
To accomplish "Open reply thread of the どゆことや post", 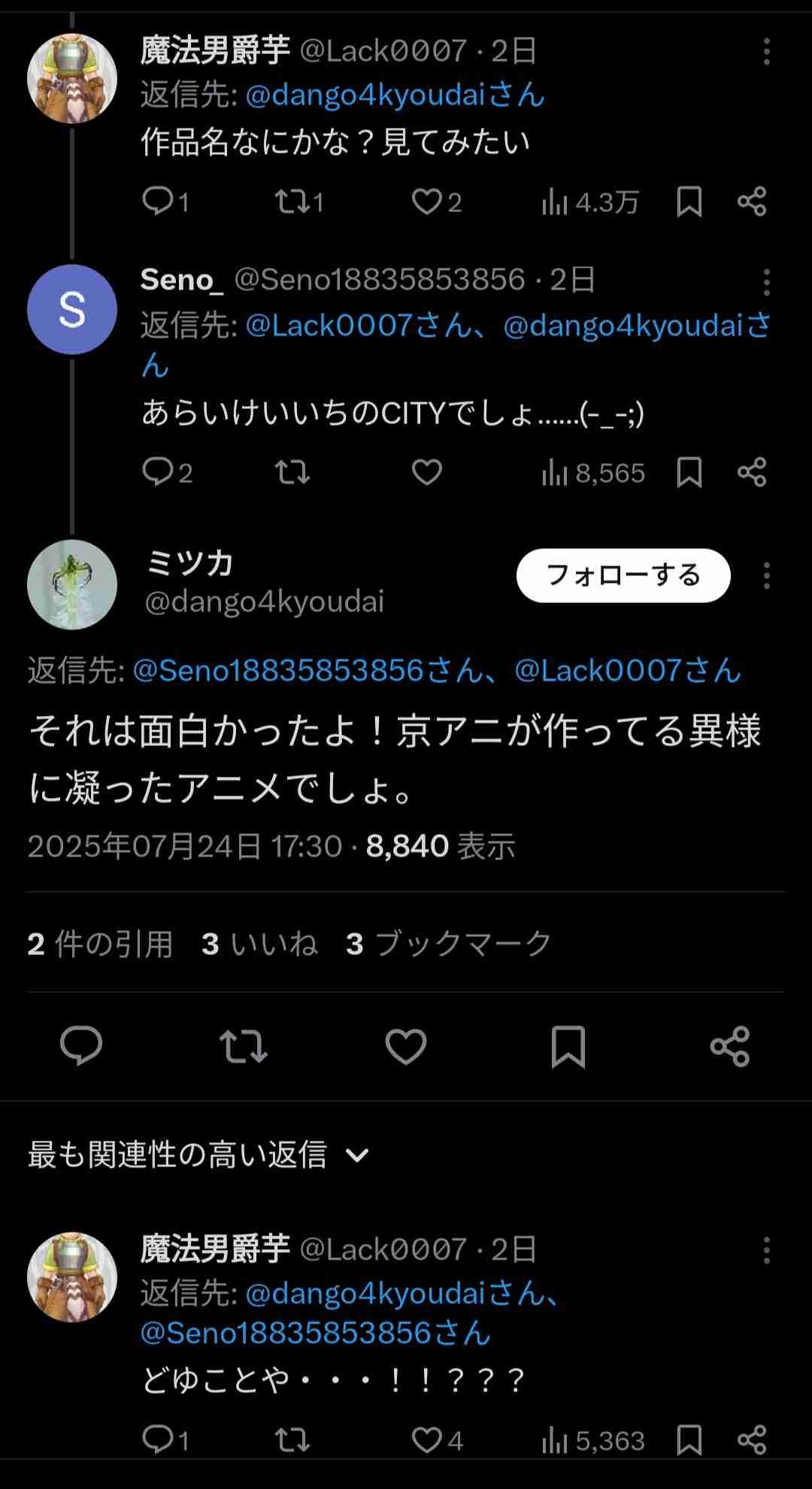I will 159,1440.
